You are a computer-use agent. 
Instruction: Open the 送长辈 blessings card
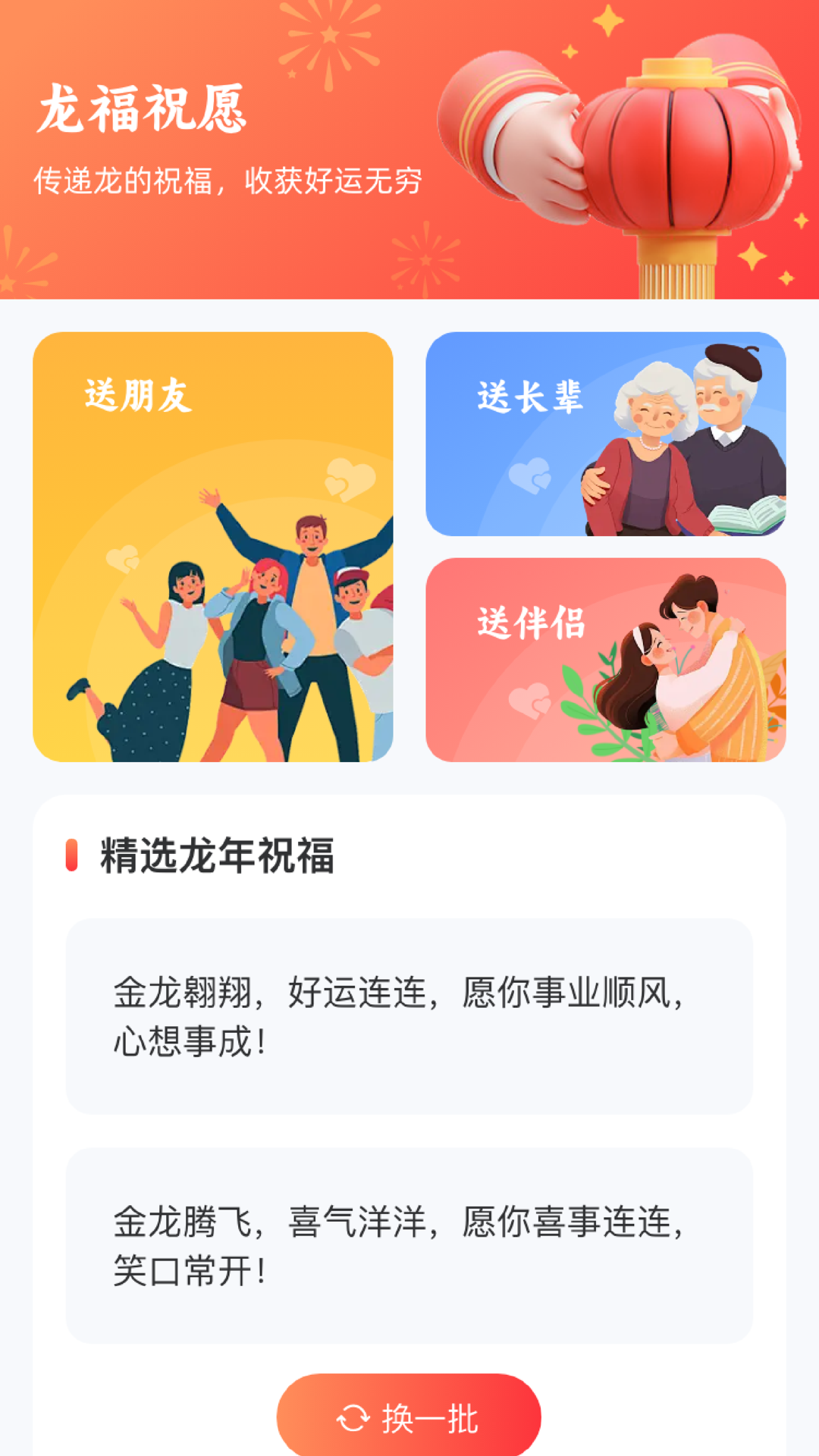(x=605, y=434)
